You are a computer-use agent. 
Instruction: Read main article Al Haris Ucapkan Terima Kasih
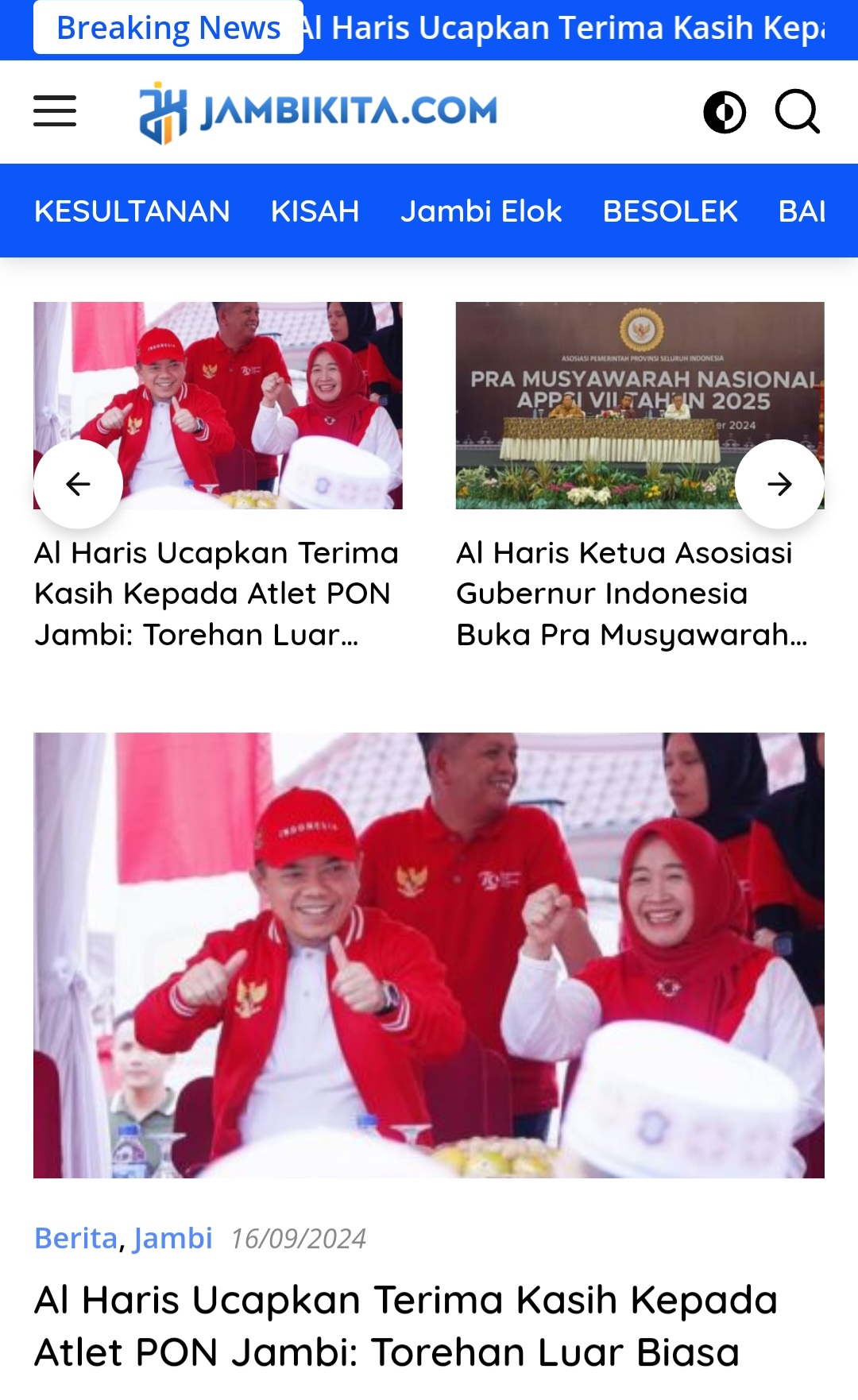point(406,1326)
